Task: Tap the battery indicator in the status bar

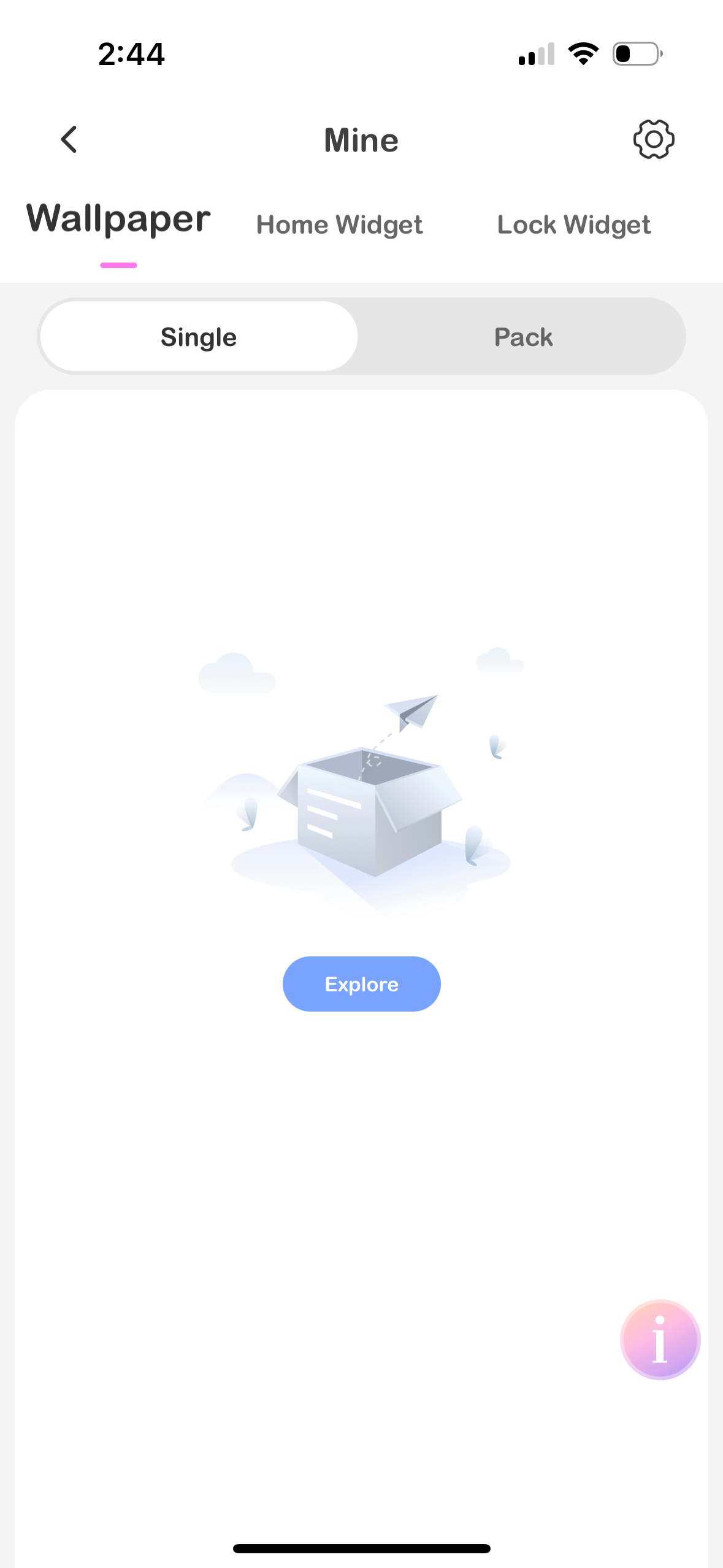Action: tap(636, 55)
